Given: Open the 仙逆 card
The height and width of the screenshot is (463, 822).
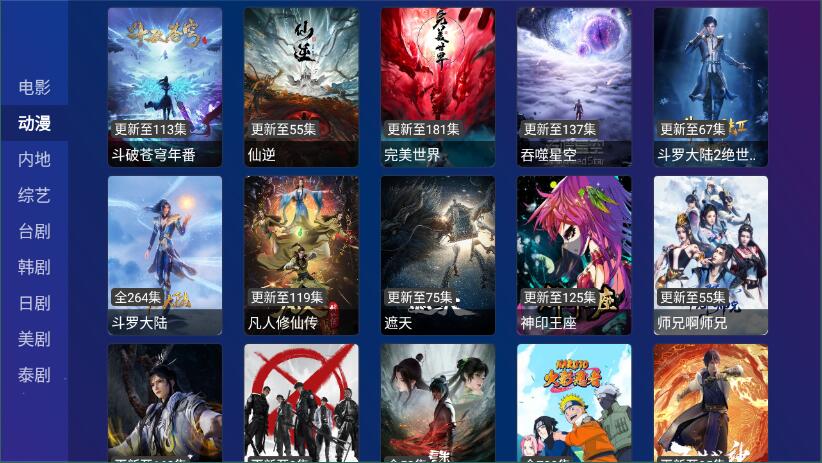Looking at the screenshot, I should [x=301, y=87].
